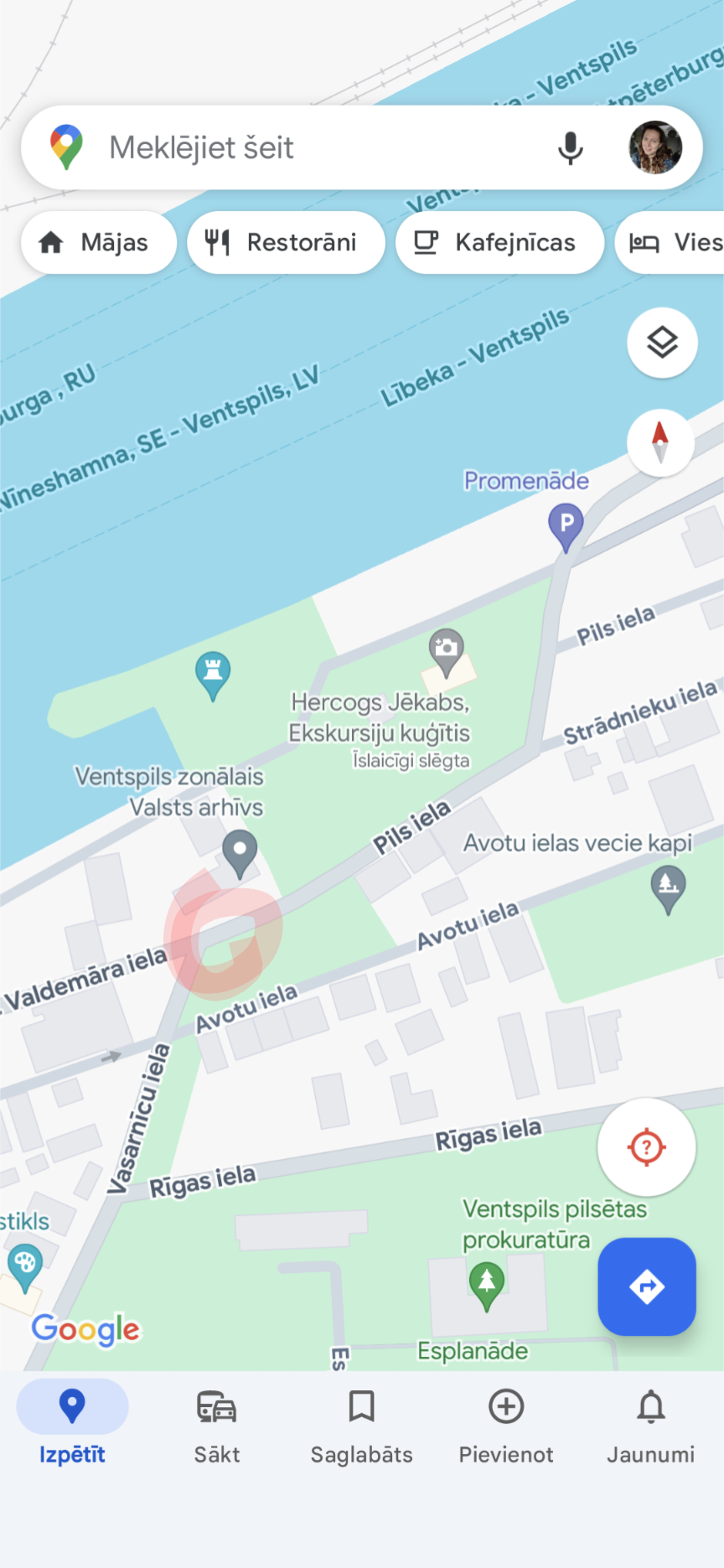Open the map layers button
Viewport: 724px width, 1568px height.
click(662, 343)
